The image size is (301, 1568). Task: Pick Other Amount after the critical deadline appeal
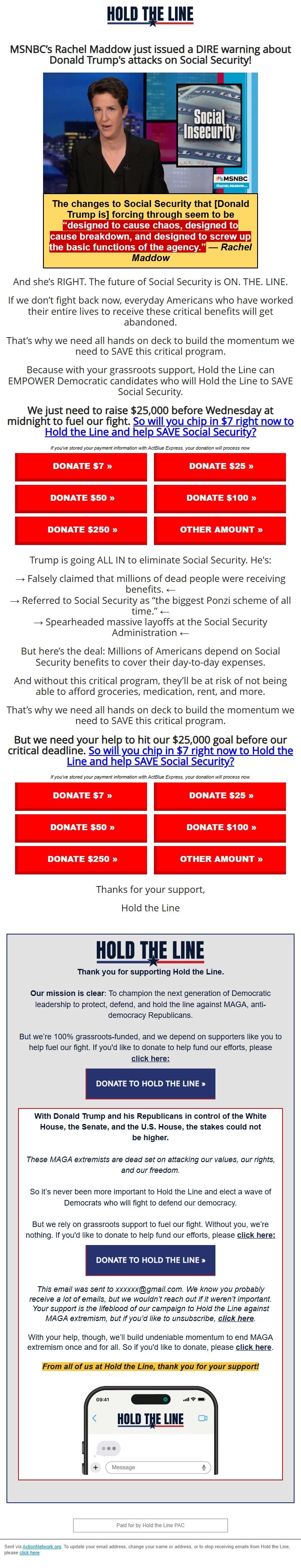[221, 859]
